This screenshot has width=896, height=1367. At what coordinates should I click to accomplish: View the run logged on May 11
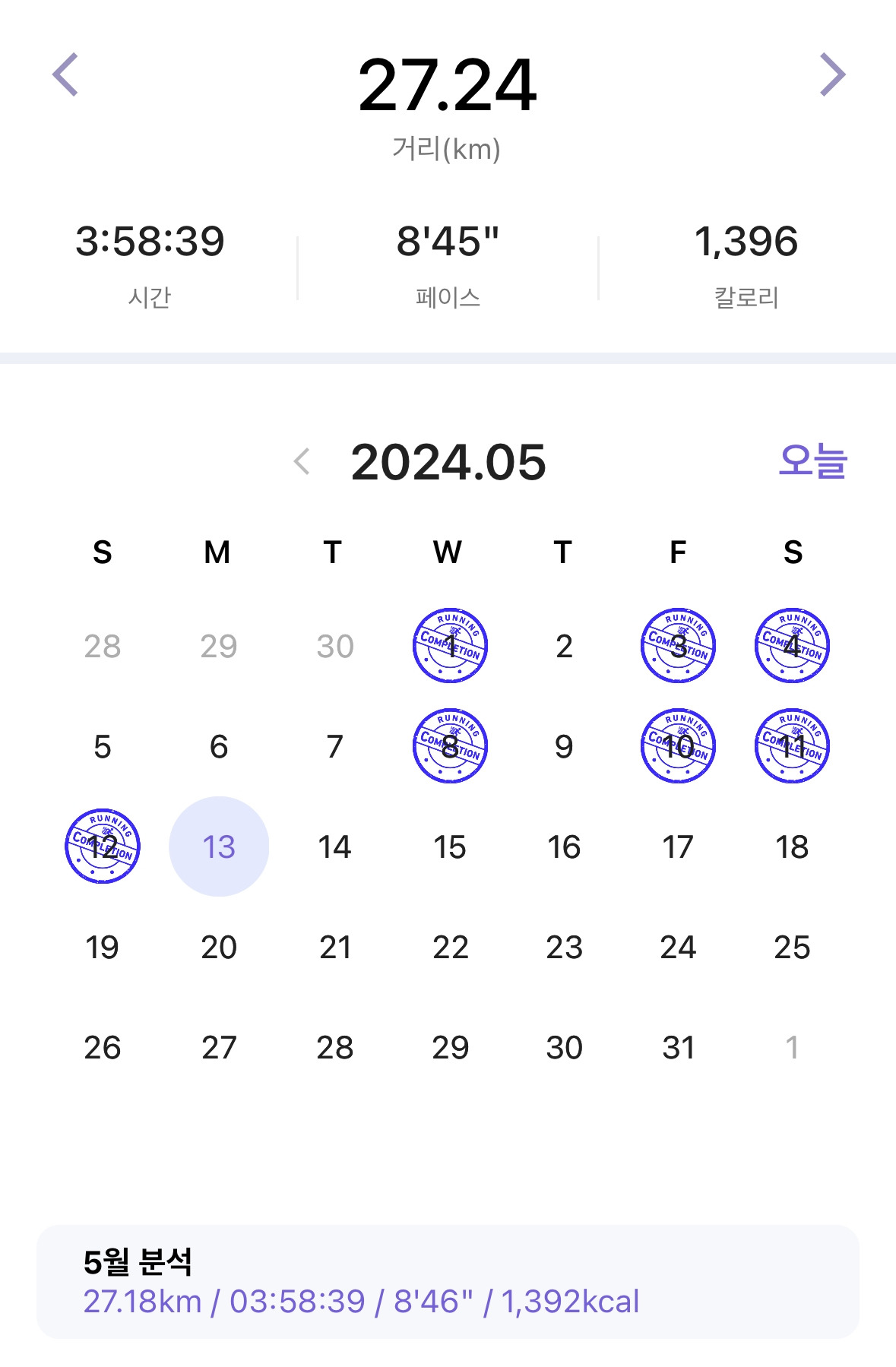792,746
